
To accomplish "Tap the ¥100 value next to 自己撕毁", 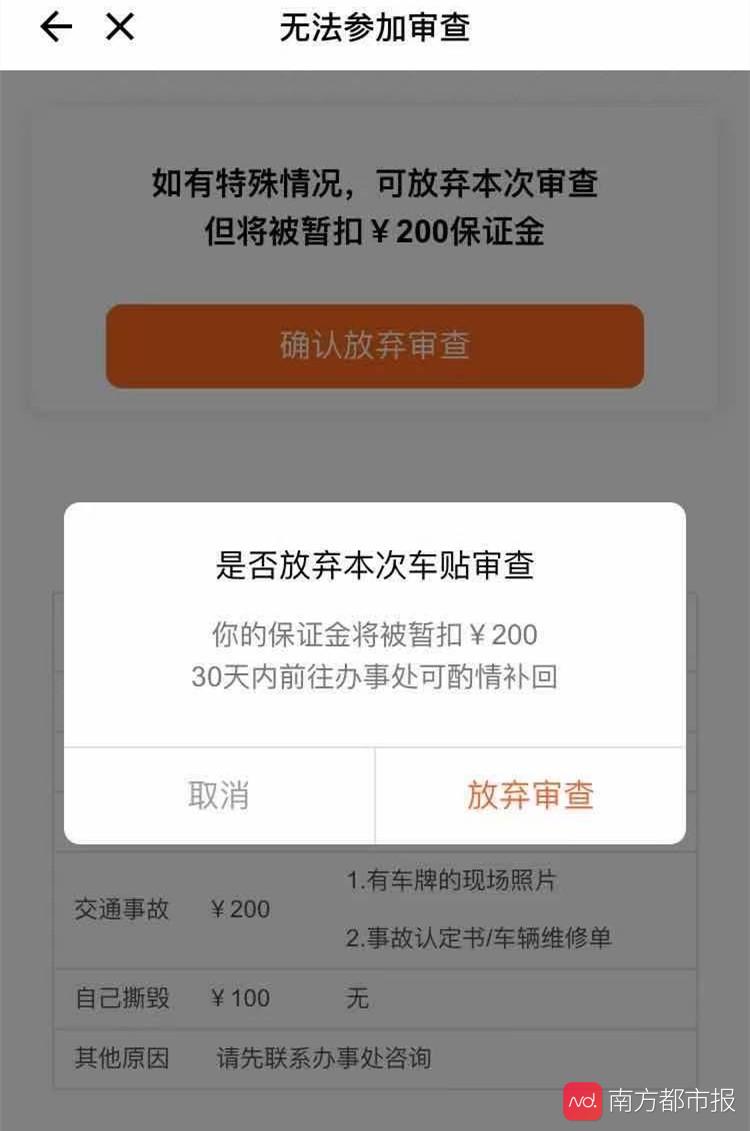I will [238, 998].
